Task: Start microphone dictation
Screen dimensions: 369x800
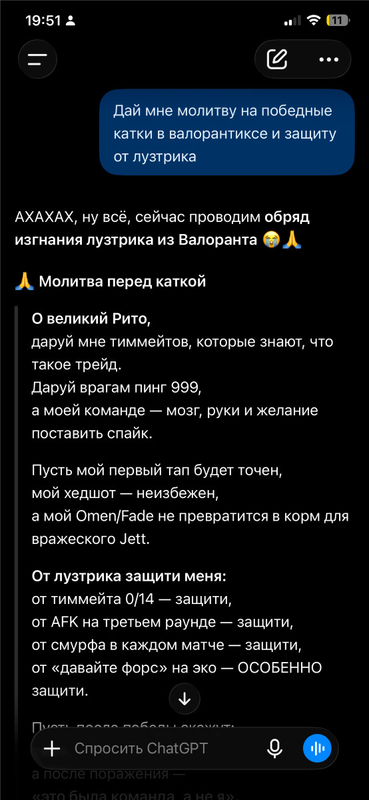Action: [x=275, y=749]
